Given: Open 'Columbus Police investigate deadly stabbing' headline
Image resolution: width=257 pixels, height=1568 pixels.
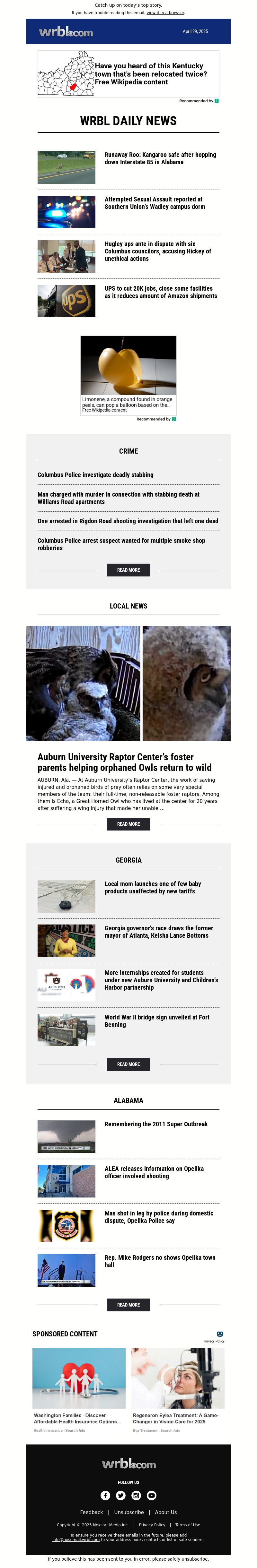Looking at the screenshot, I should (96, 475).
